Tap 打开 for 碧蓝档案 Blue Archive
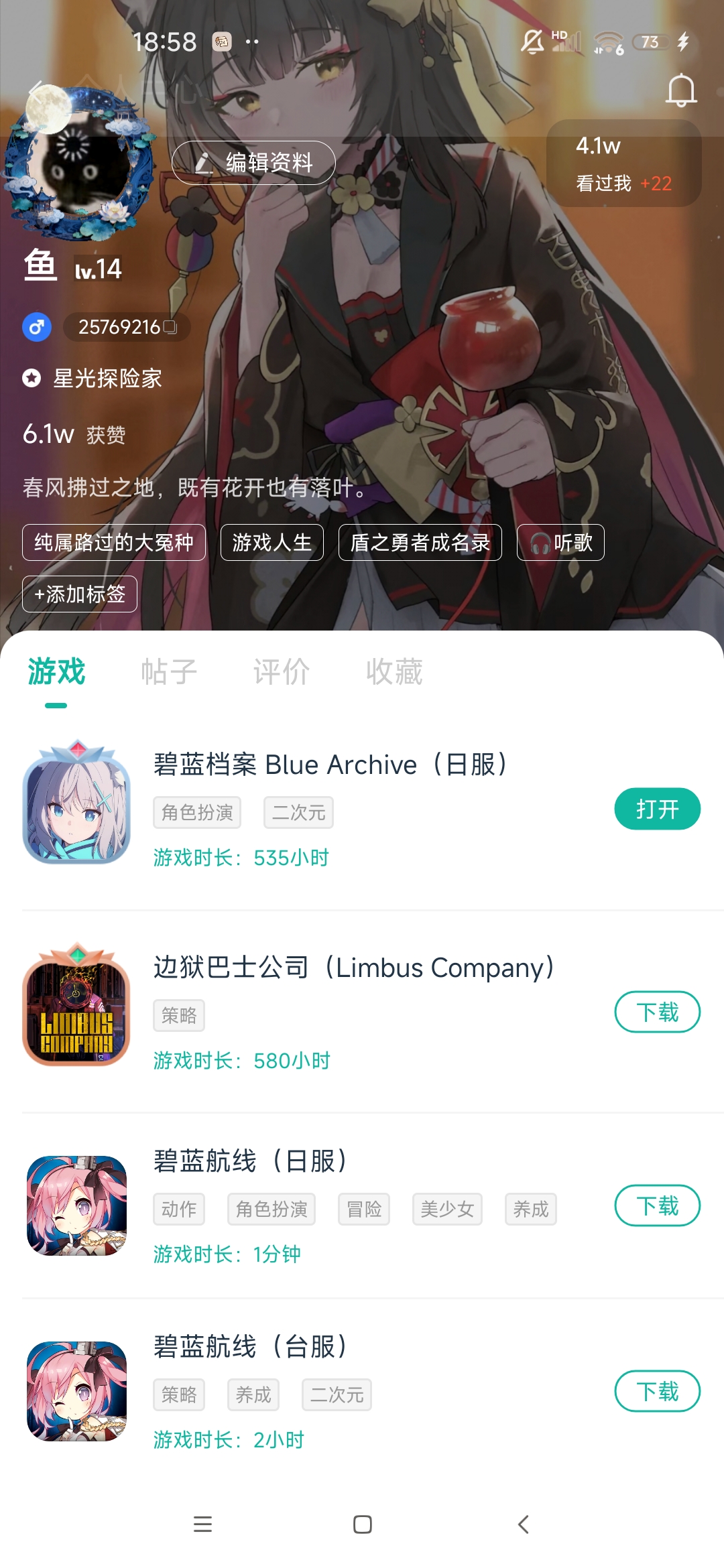The image size is (724, 1568). coord(657,809)
